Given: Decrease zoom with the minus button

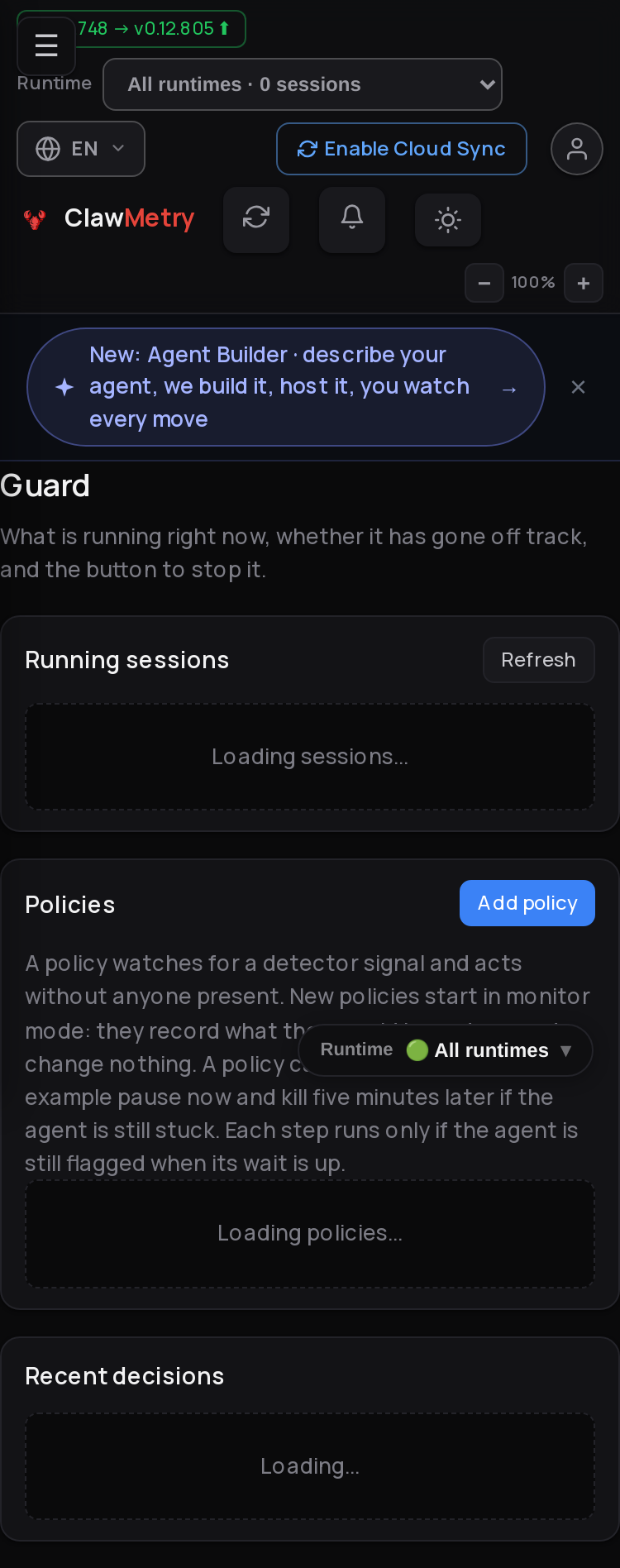Looking at the screenshot, I should 484,283.
